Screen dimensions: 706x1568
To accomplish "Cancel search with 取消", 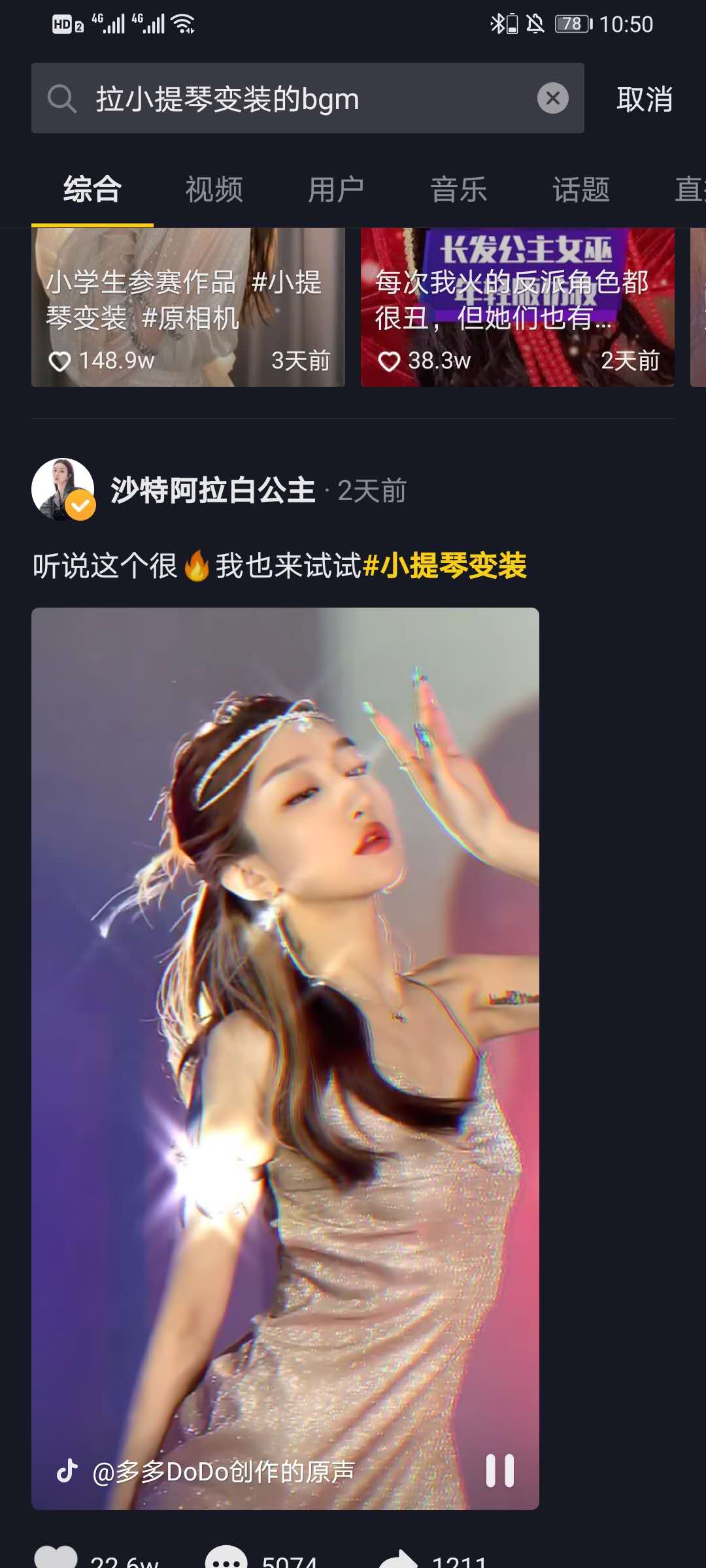I will tap(644, 99).
